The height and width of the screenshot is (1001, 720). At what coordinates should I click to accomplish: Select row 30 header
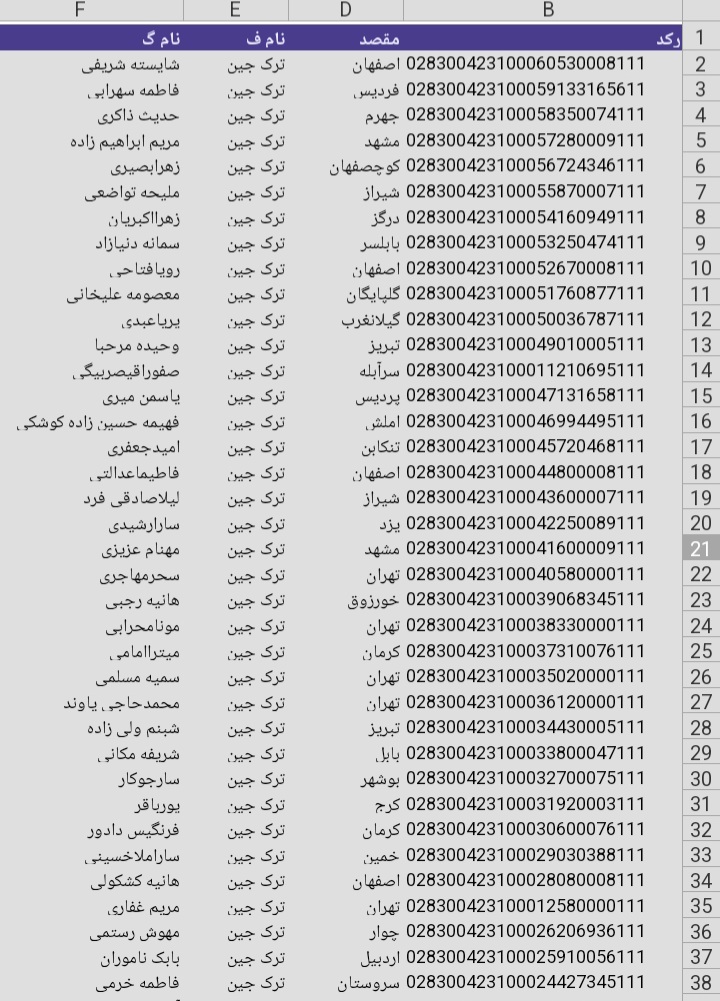(x=701, y=779)
